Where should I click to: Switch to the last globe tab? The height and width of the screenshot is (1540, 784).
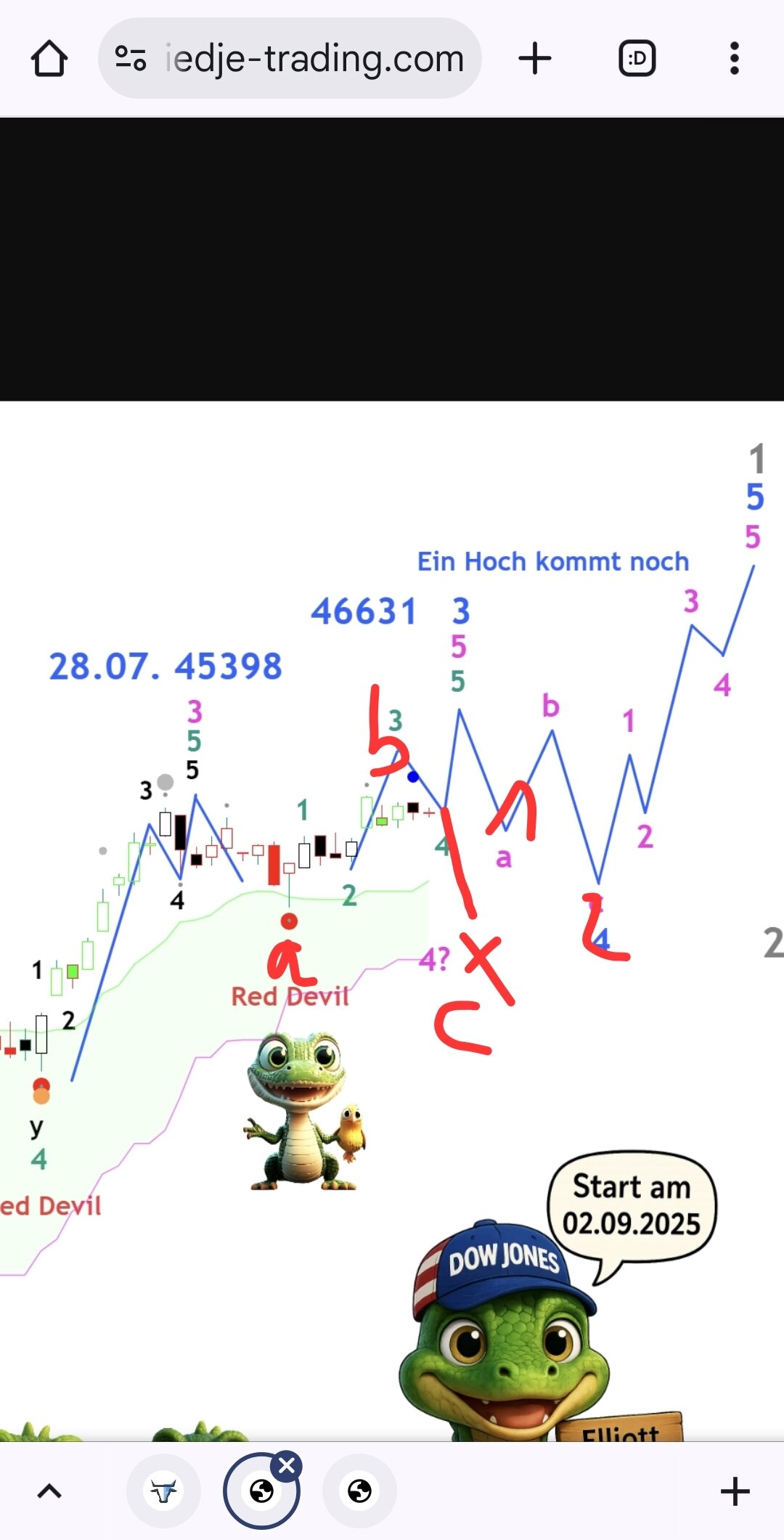[359, 1491]
